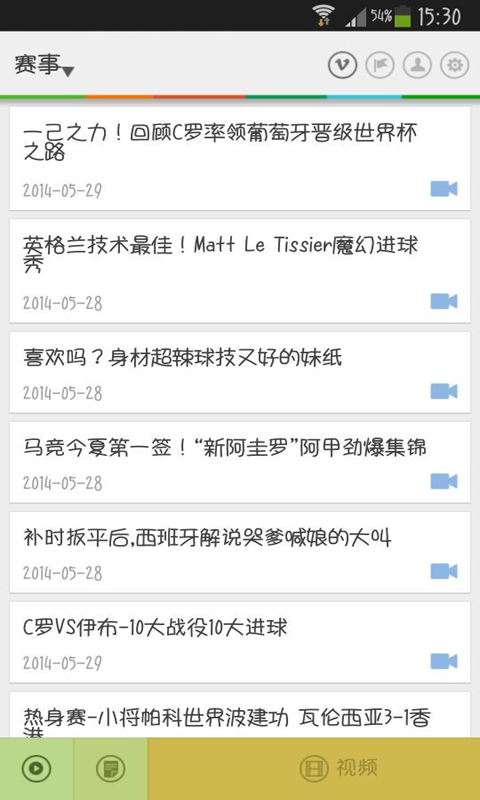Open the user profile icon

(417, 65)
